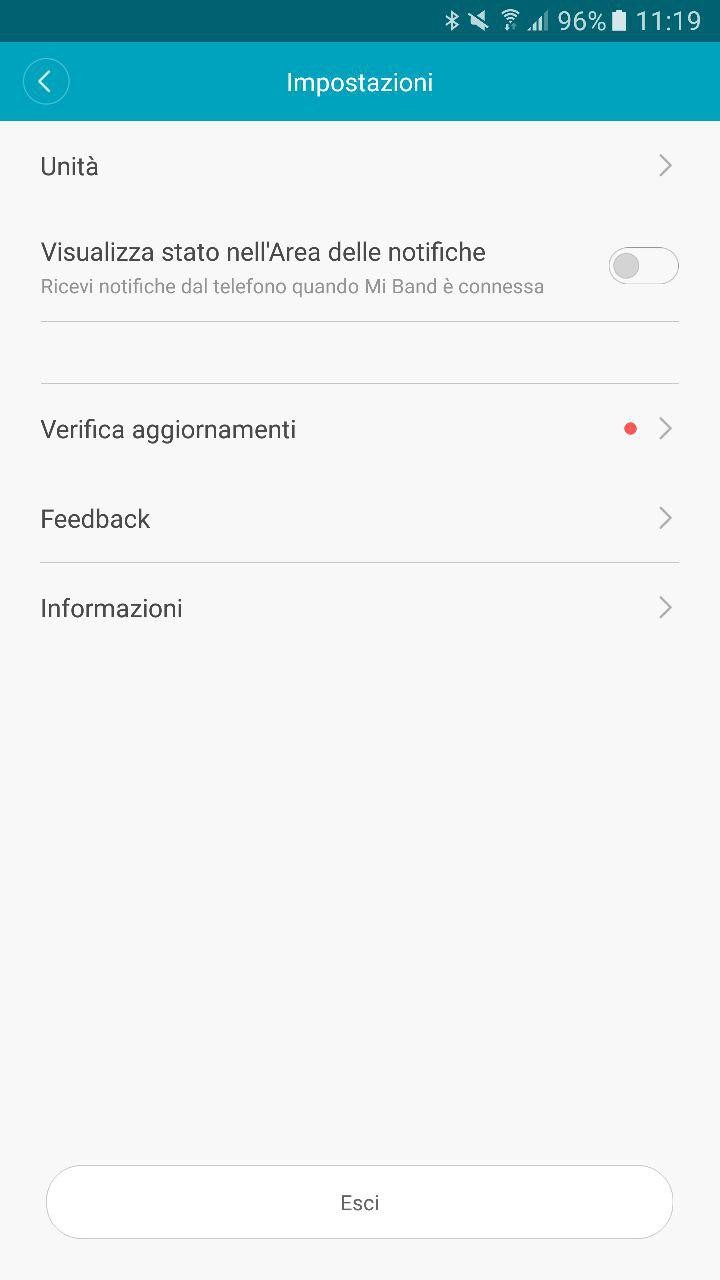Go back using the top-left arrow
Image resolution: width=720 pixels, height=1280 pixels.
coord(46,82)
